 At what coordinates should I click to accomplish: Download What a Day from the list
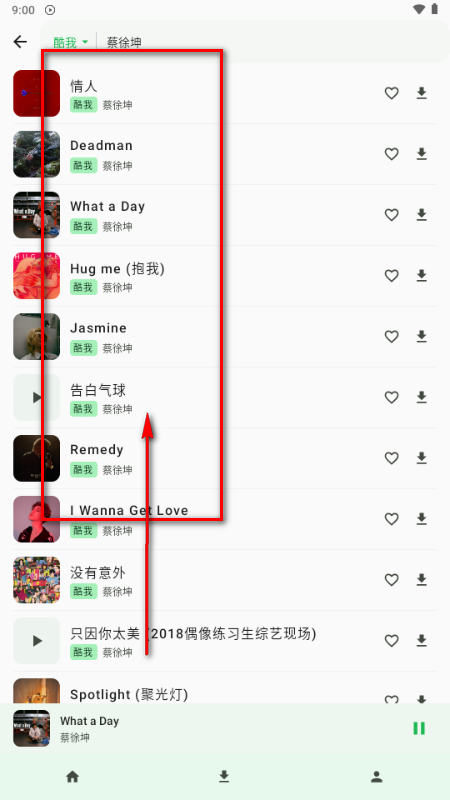(x=421, y=215)
